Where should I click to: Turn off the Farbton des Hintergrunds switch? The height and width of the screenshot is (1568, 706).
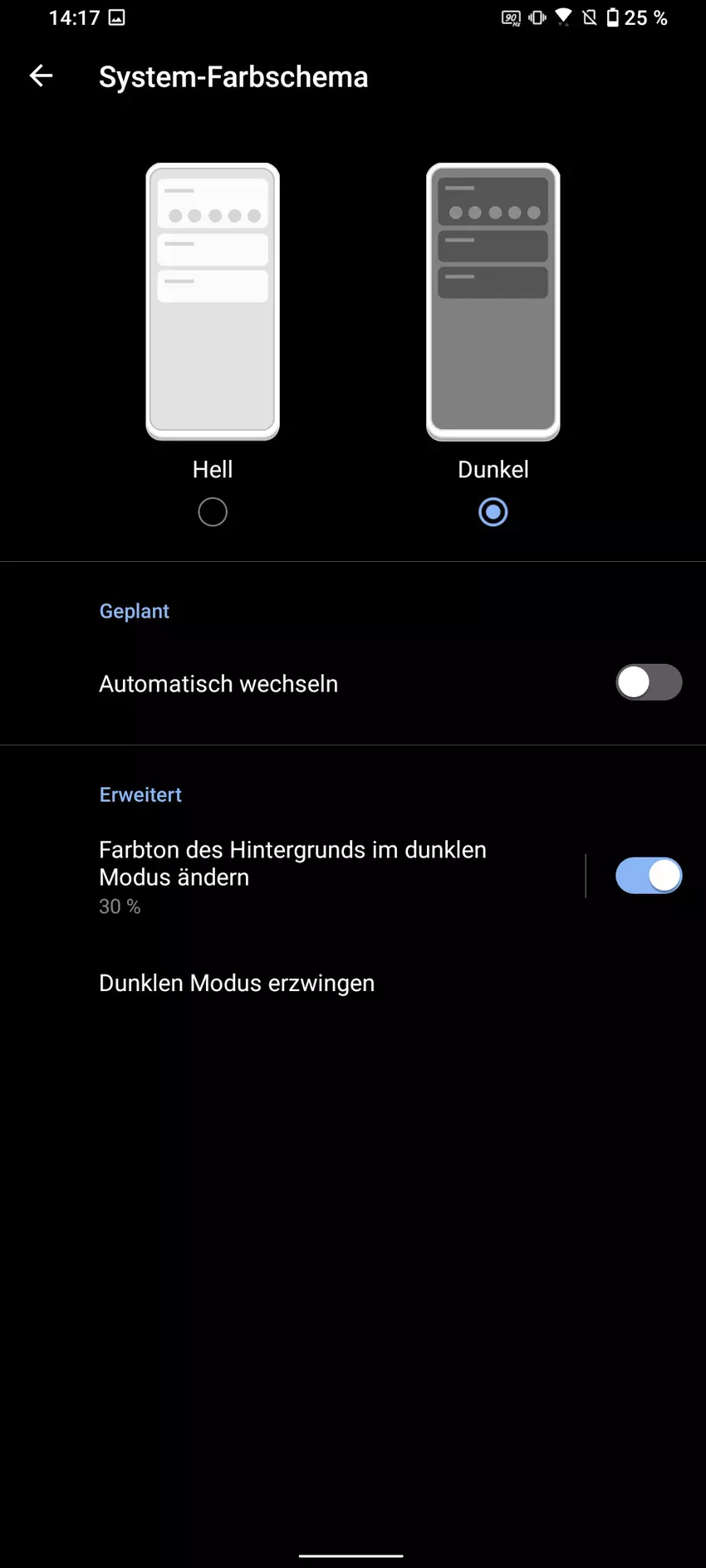coord(649,876)
